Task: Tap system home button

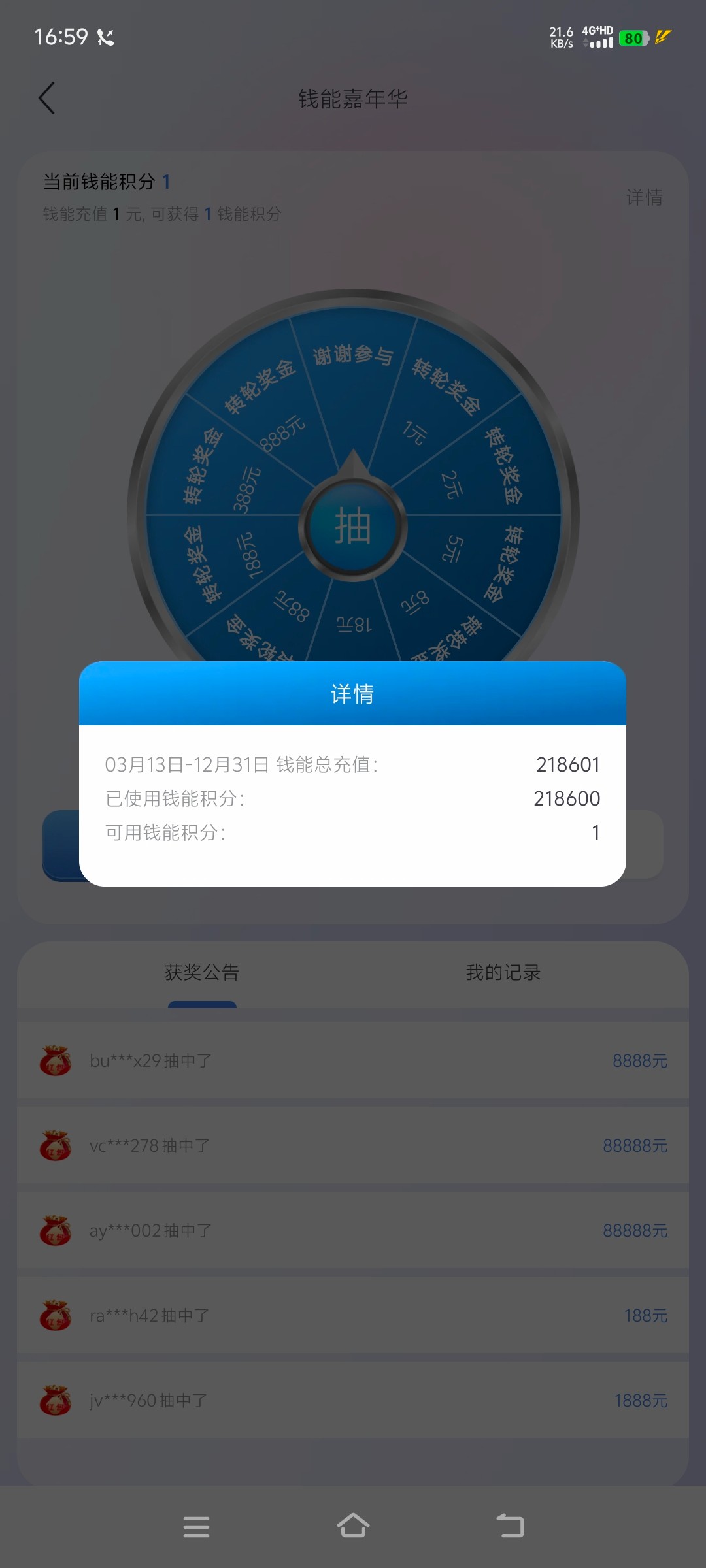Action: [353, 1526]
